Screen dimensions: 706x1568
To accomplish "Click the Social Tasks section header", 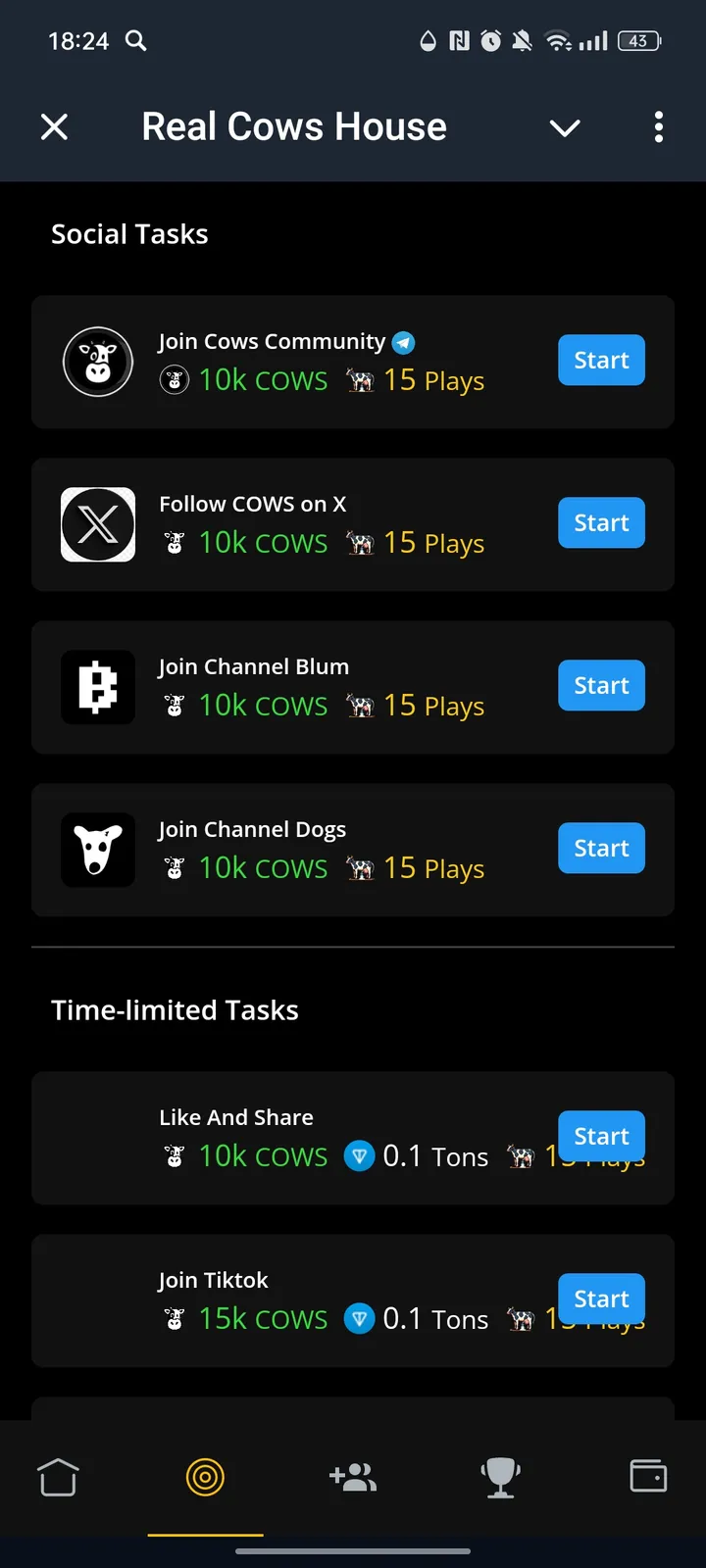I will tap(129, 233).
